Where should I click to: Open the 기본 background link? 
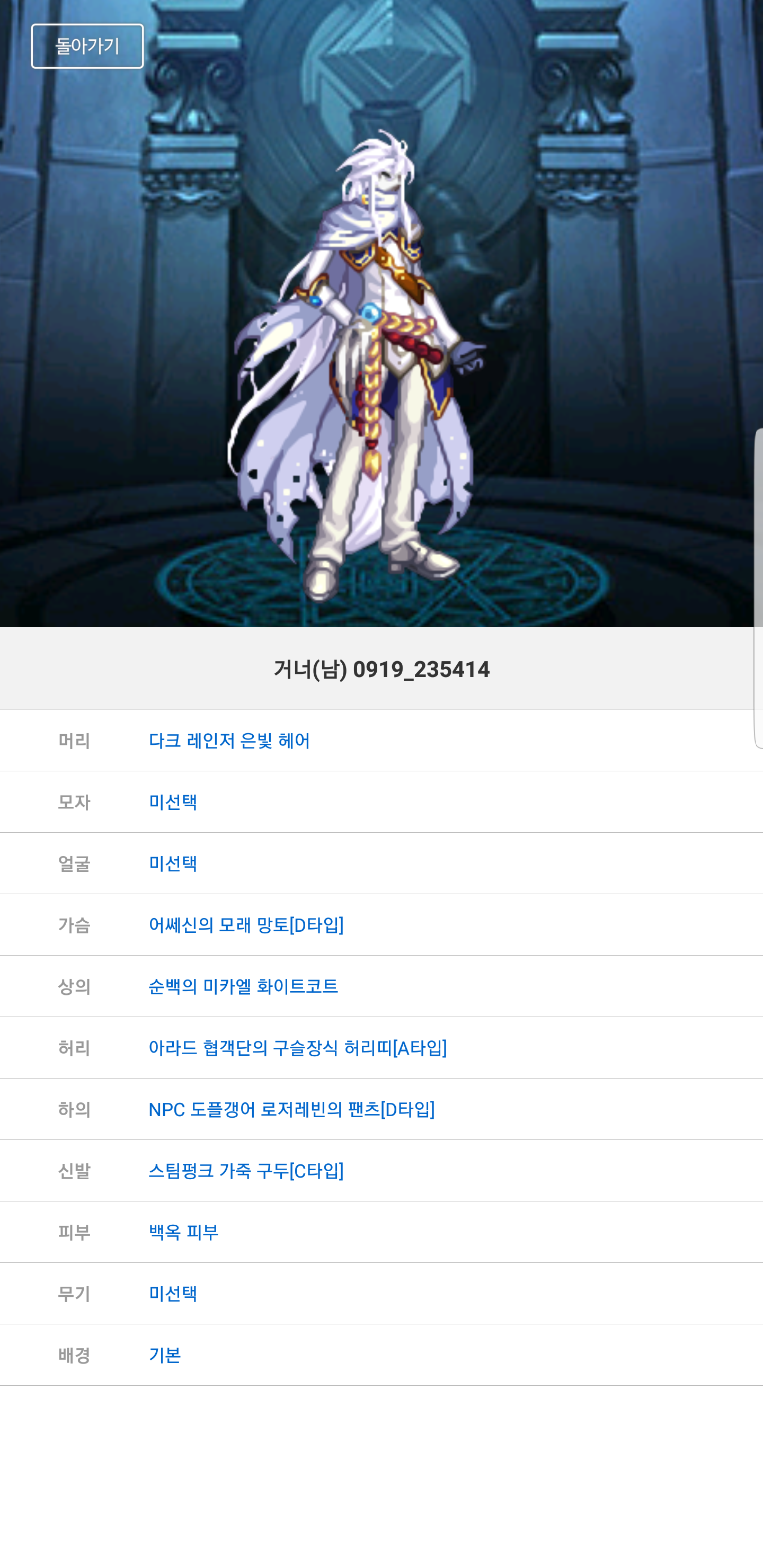click(x=165, y=1356)
